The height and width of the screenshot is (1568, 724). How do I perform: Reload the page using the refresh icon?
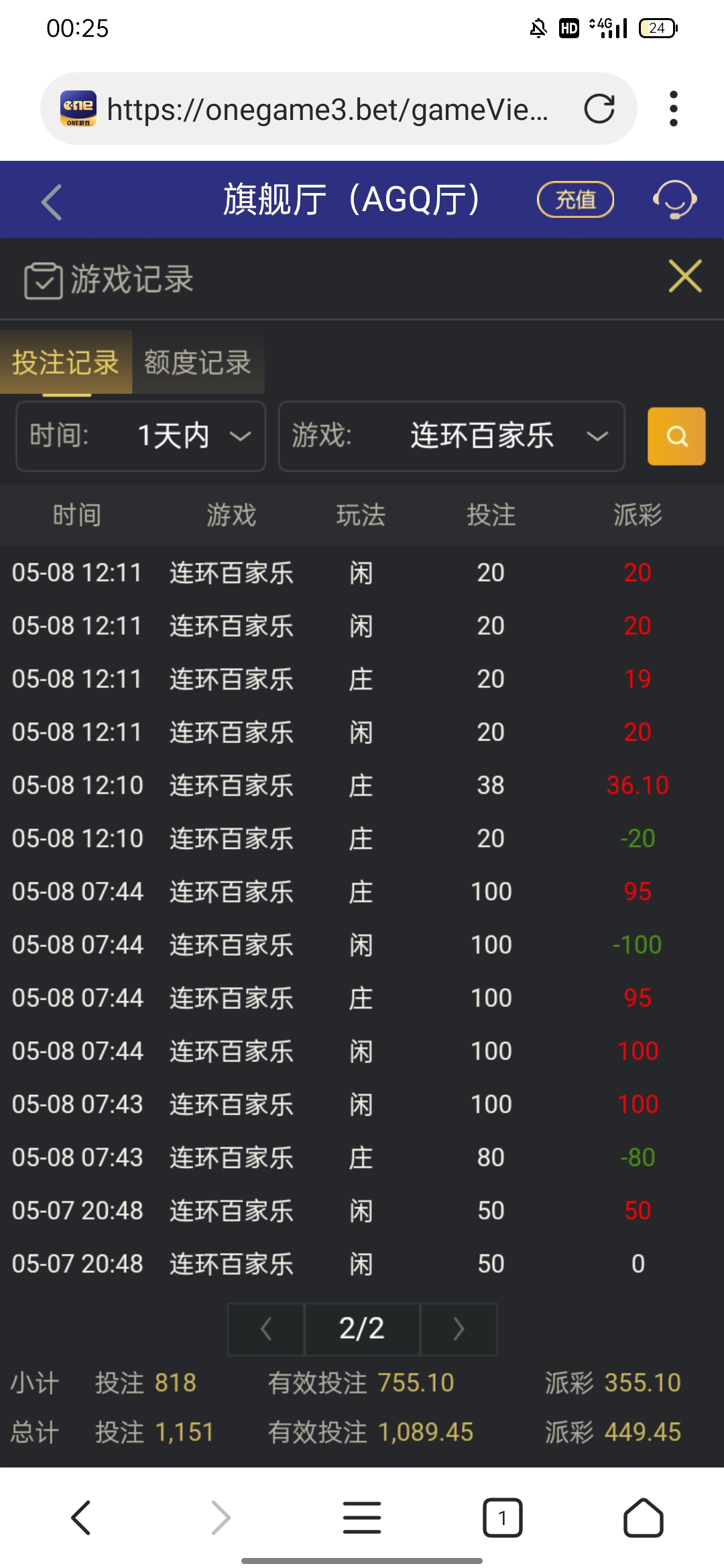[x=599, y=109]
